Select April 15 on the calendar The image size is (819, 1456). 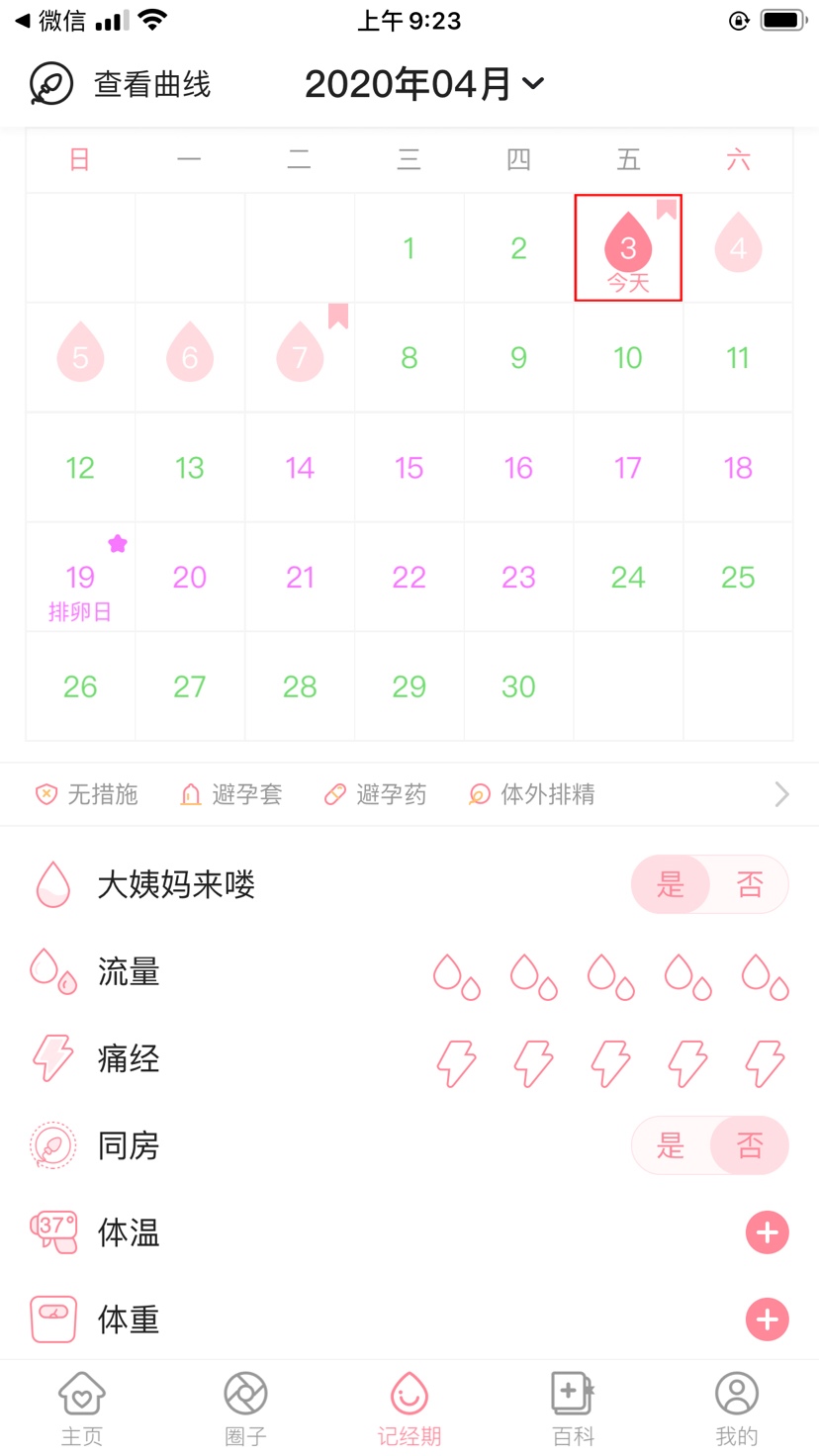(409, 468)
